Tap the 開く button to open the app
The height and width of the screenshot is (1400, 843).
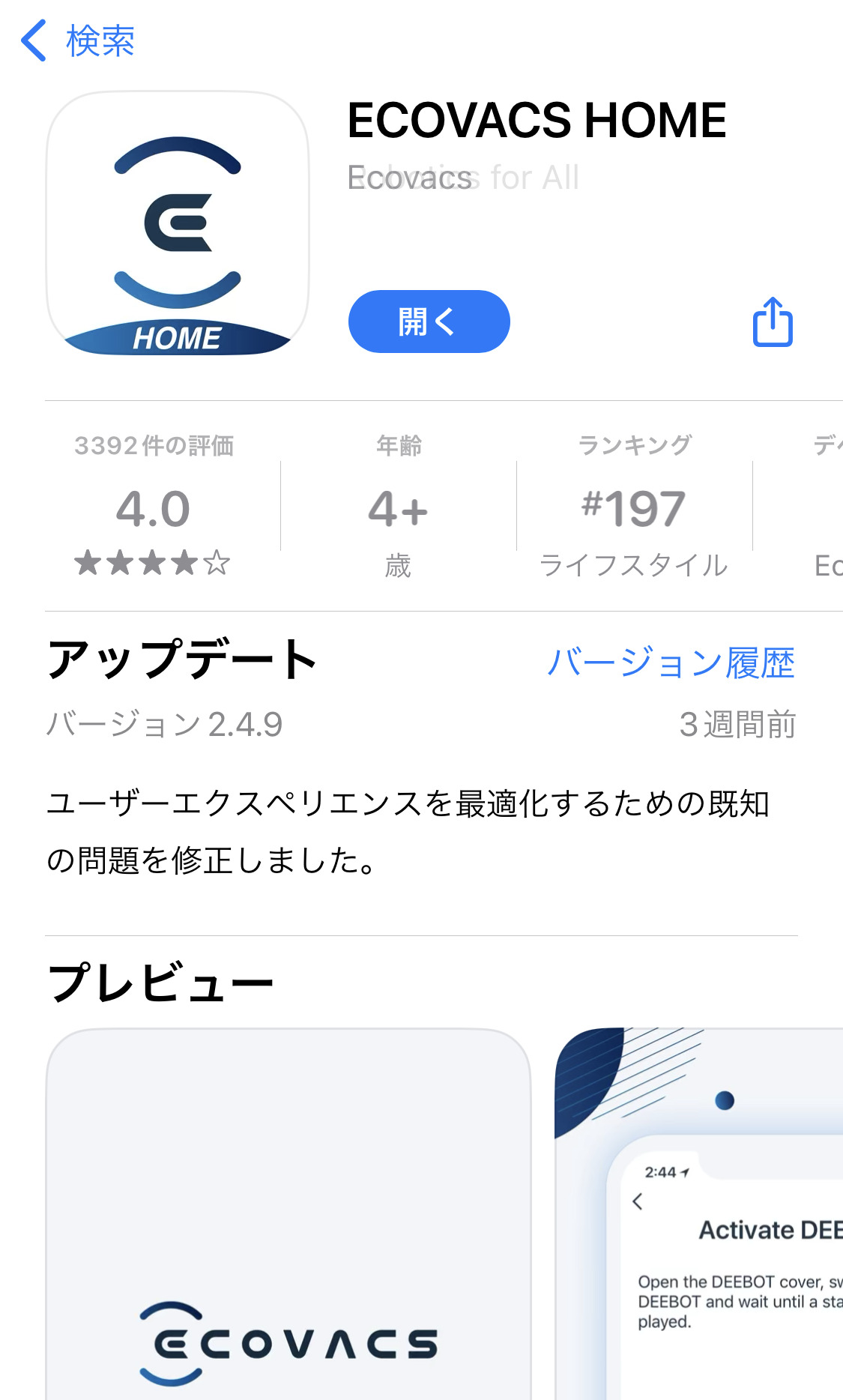429,322
